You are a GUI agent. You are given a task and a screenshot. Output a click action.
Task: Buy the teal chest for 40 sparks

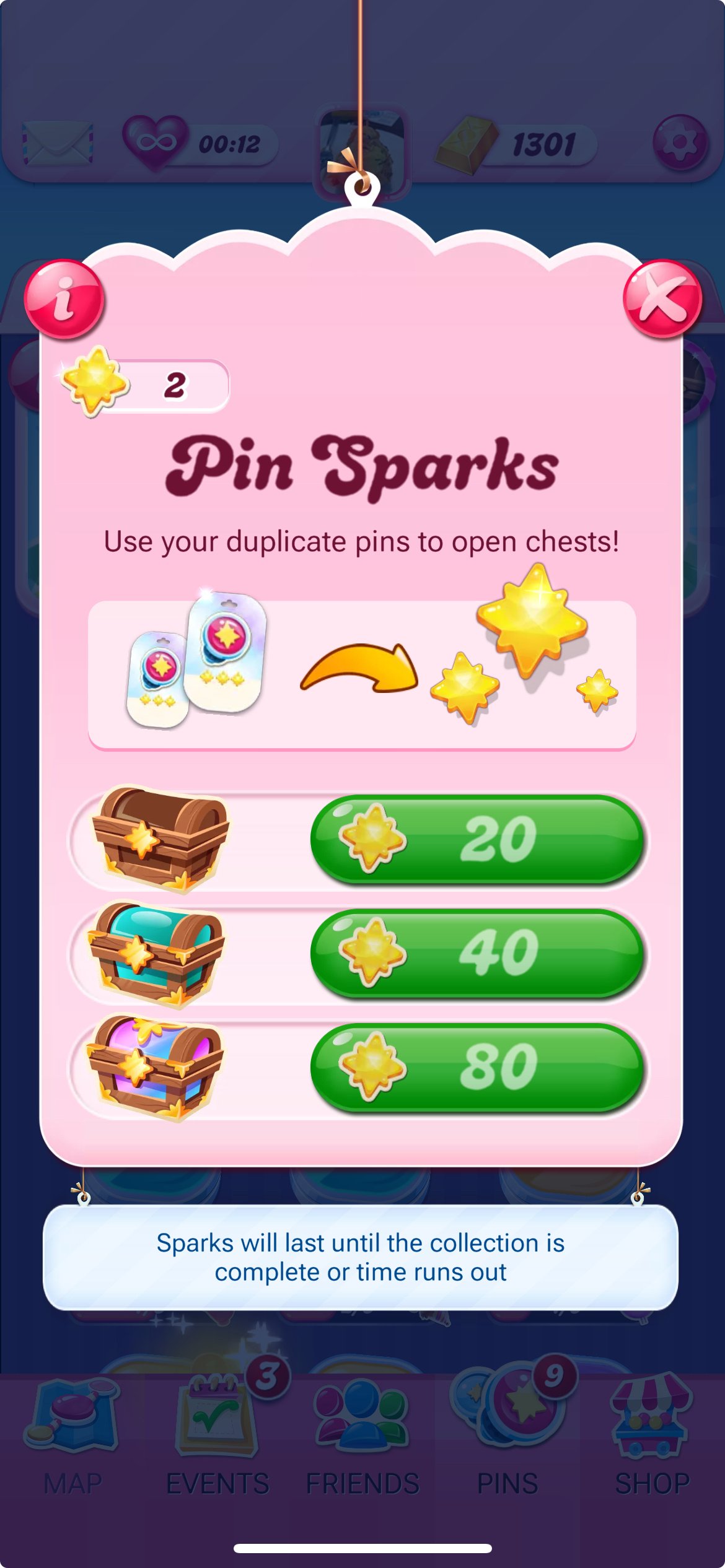click(x=477, y=953)
